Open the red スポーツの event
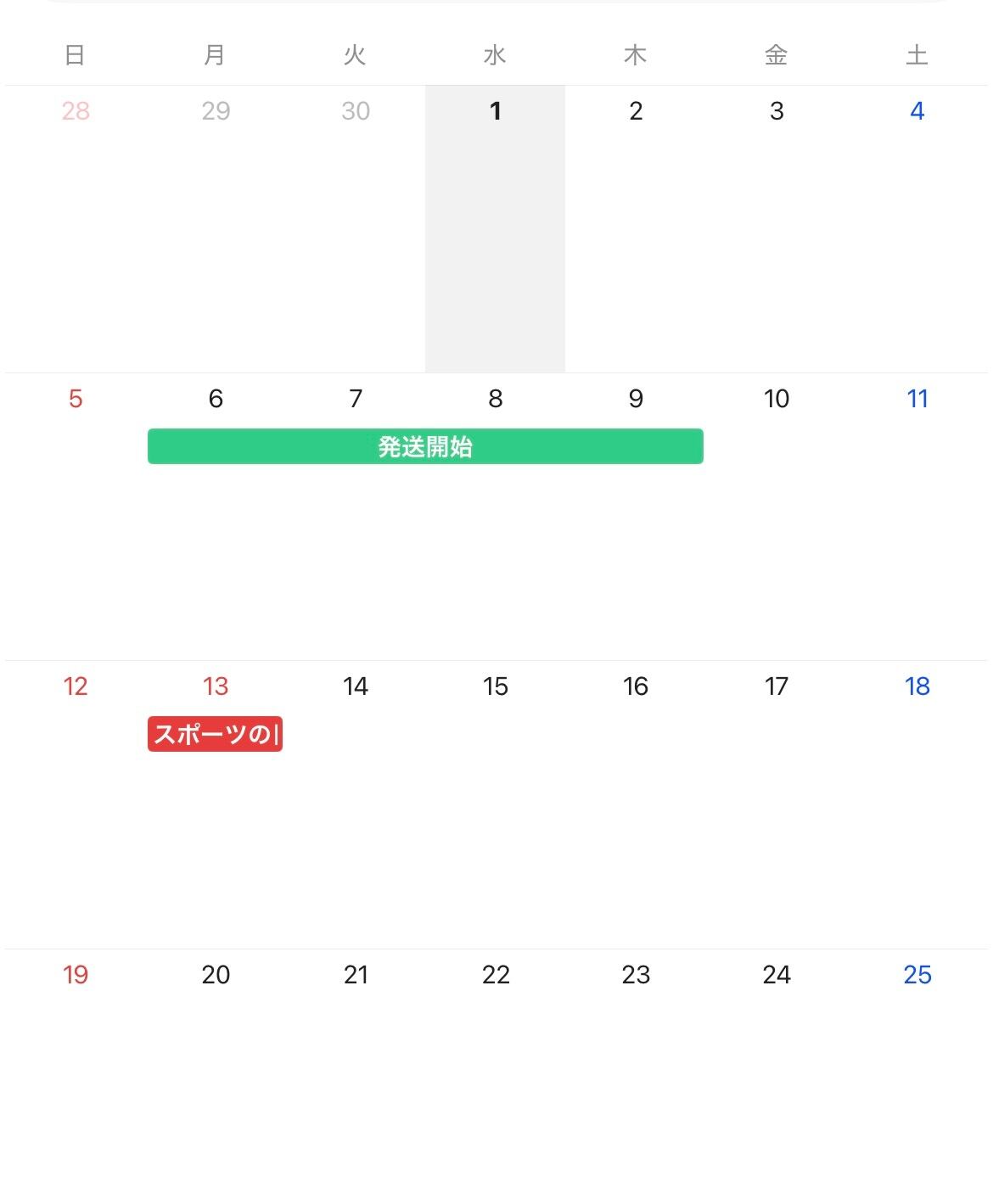This screenshot has width=993, height=1204. point(215,734)
